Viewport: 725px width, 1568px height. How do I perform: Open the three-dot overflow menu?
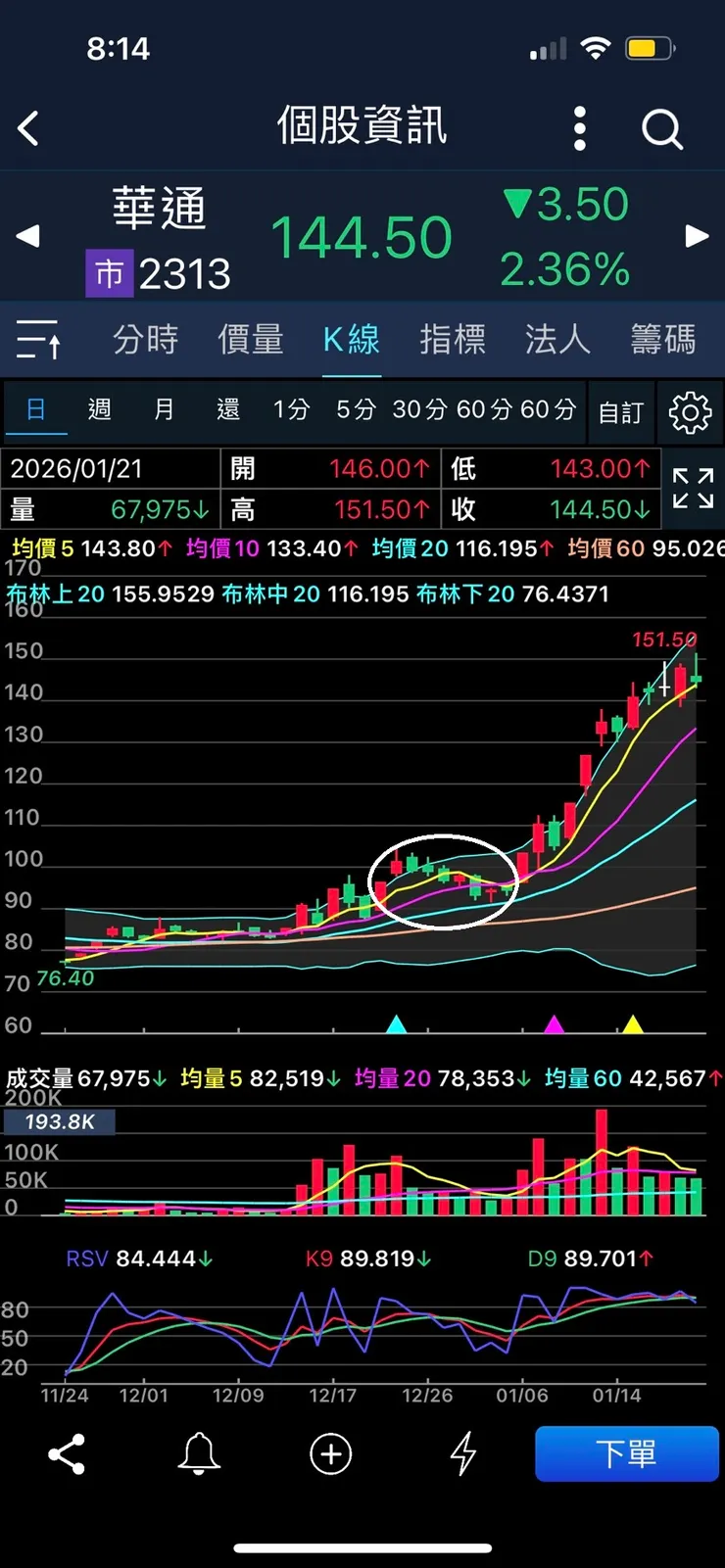click(x=579, y=127)
